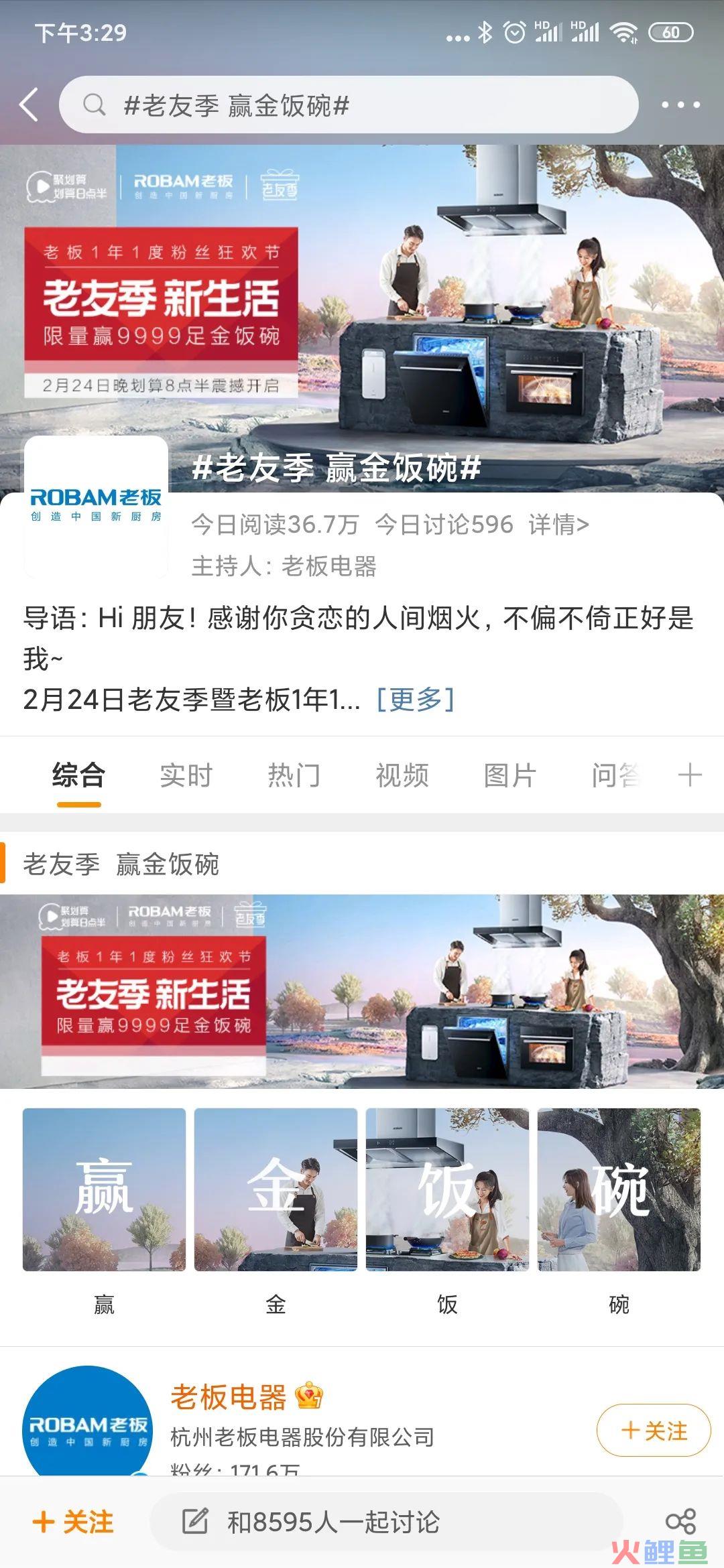
Task: Open the 金 picture tile
Action: 276,1189
